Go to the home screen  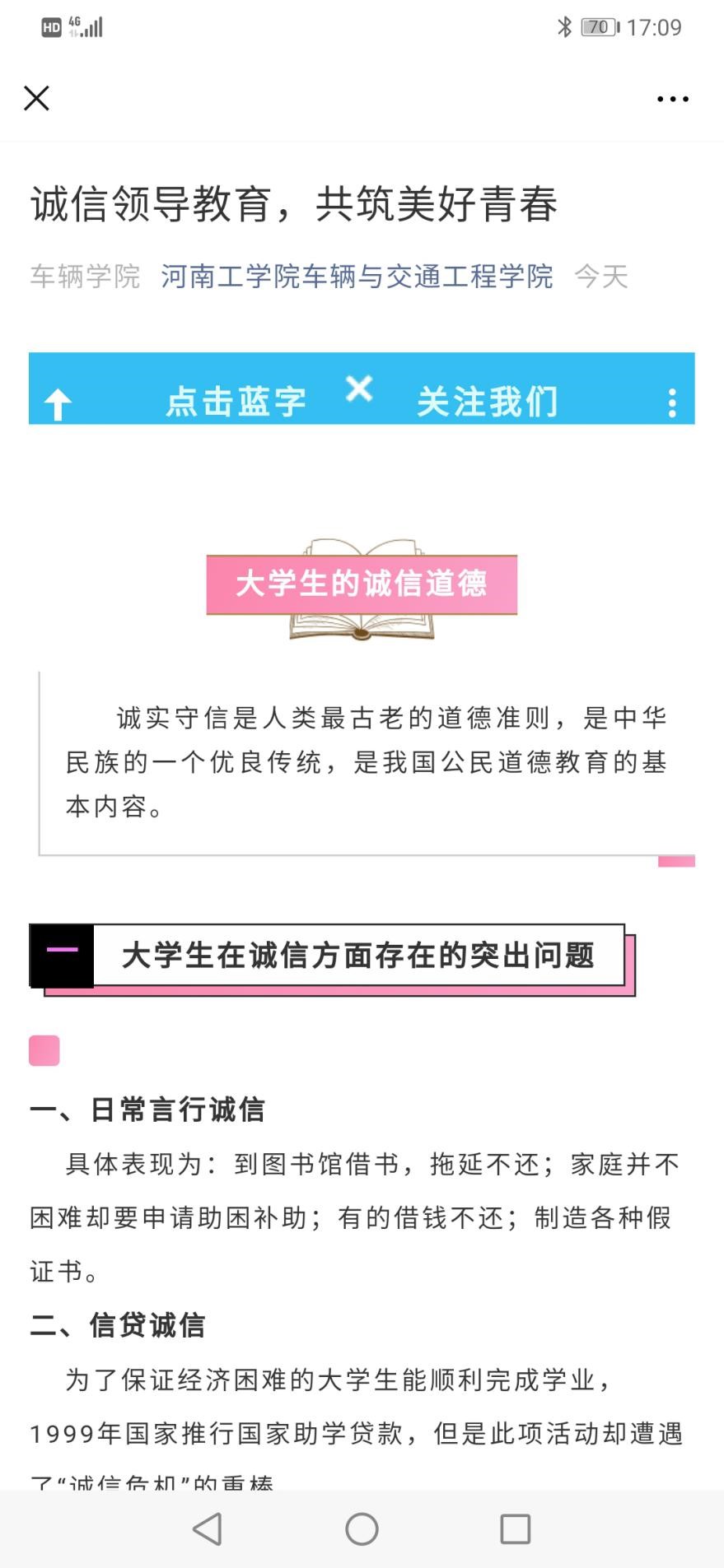point(362,1528)
